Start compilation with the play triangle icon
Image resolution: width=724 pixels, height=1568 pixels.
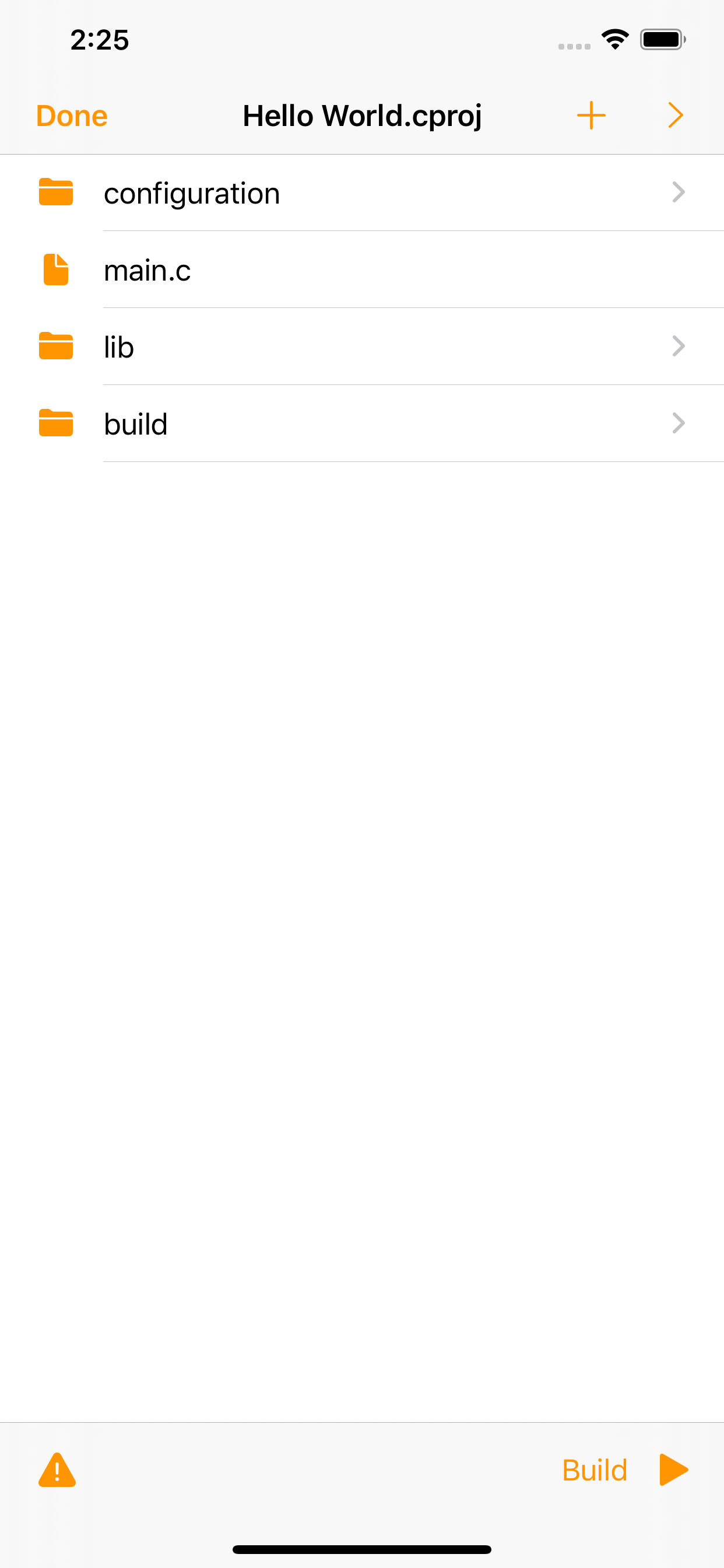(x=674, y=1469)
